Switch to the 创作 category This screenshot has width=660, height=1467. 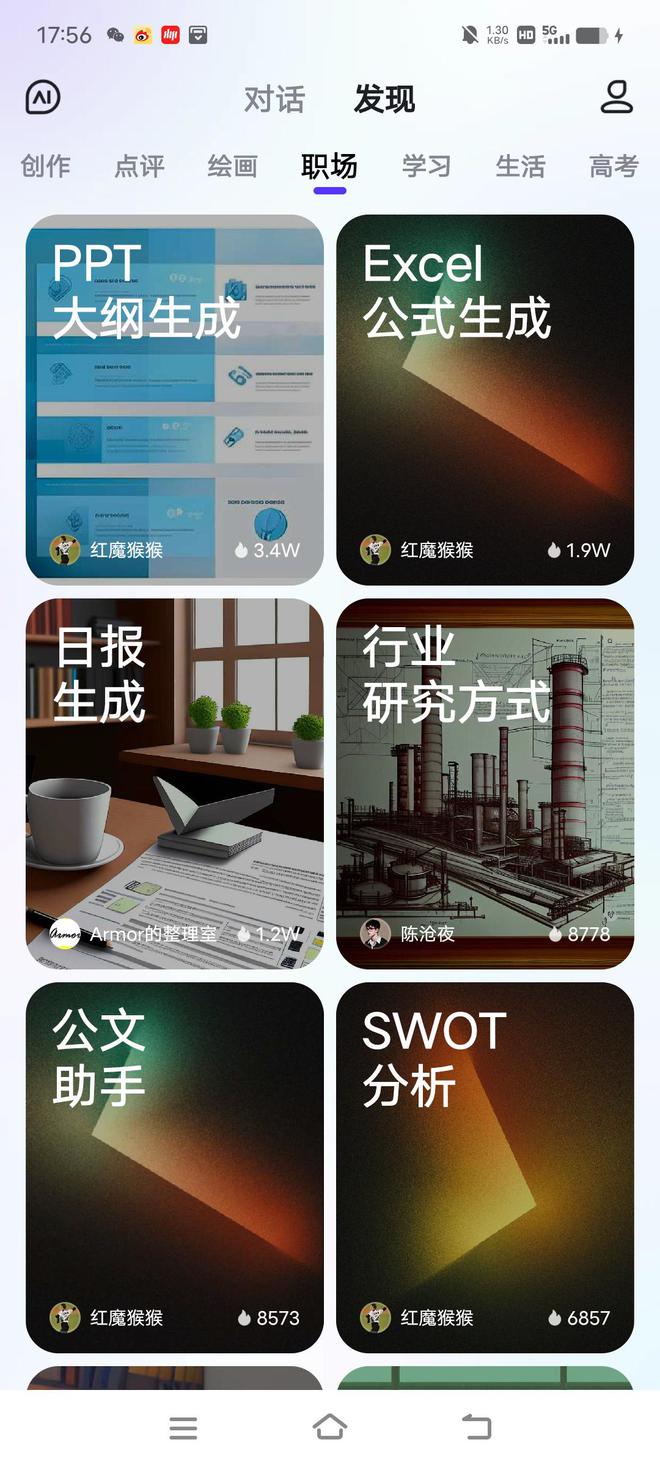tap(46, 166)
